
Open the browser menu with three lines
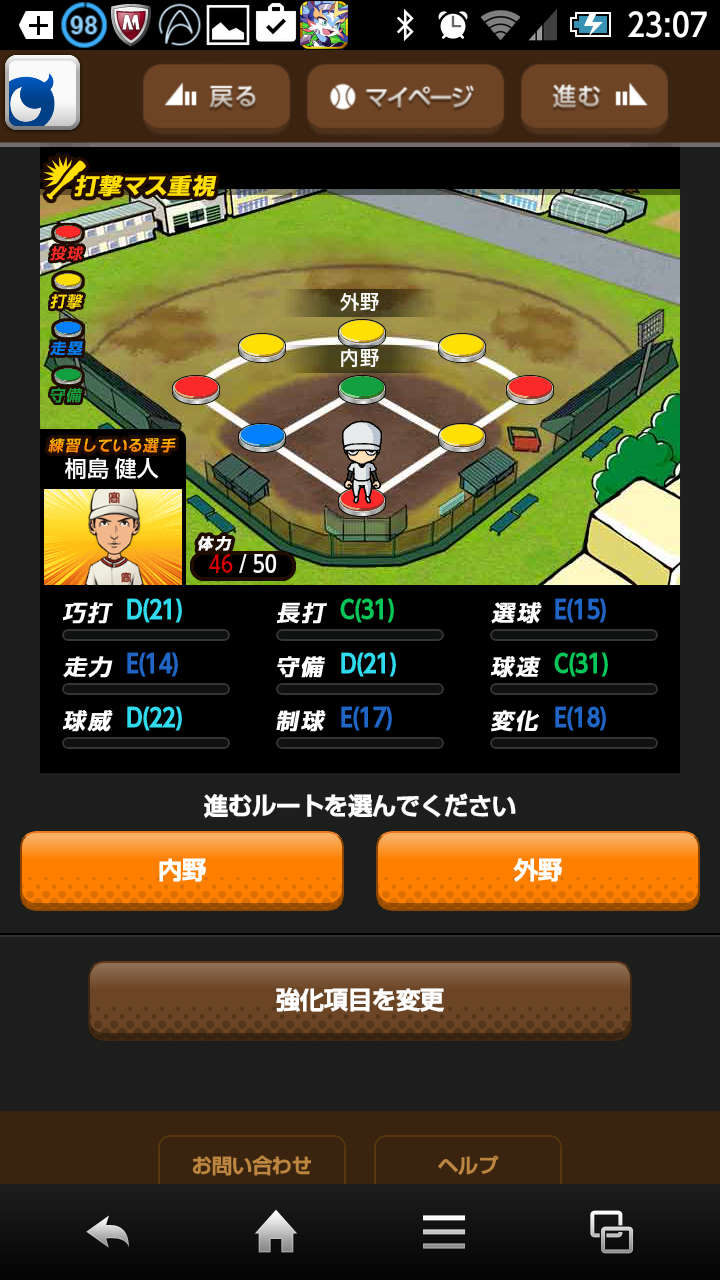444,1232
